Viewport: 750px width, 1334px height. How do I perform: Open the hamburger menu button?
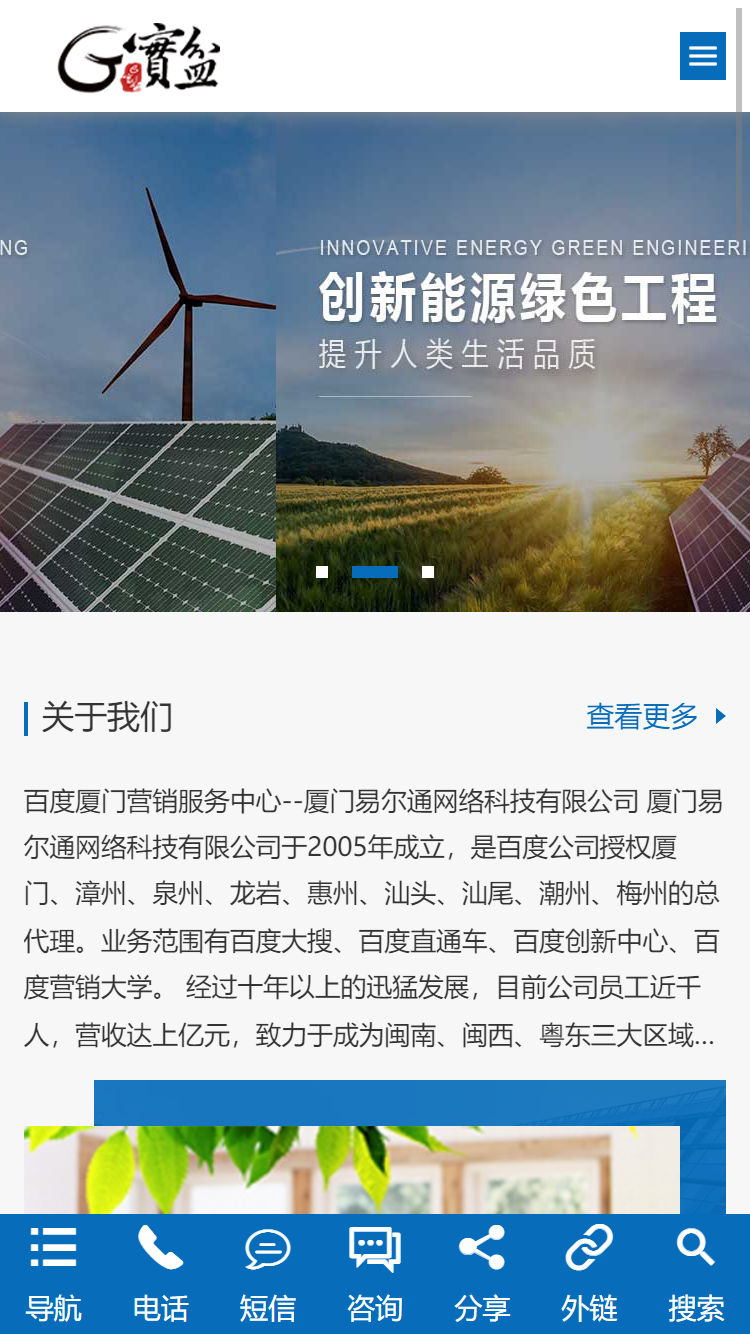coord(702,56)
